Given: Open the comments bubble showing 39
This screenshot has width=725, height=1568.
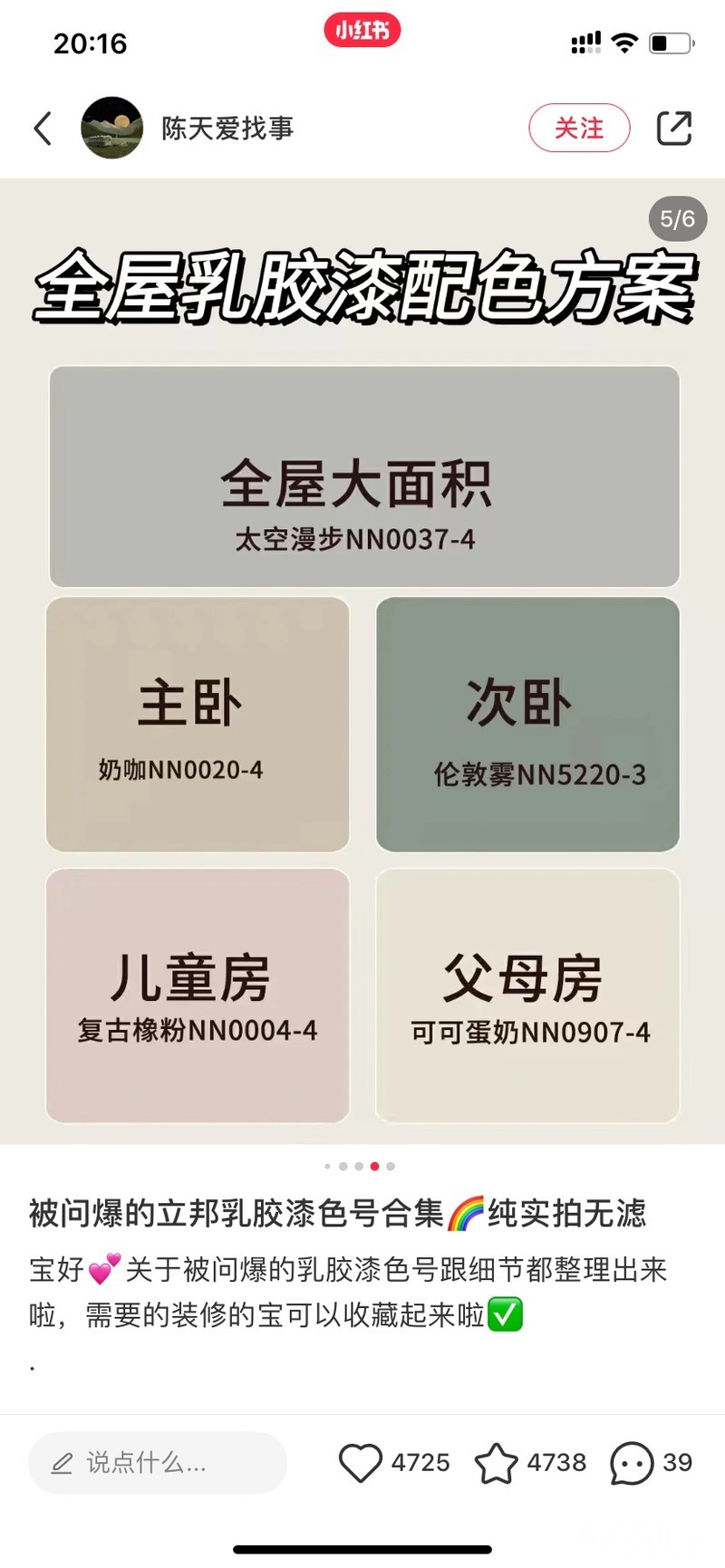Looking at the screenshot, I should coord(632,1462).
